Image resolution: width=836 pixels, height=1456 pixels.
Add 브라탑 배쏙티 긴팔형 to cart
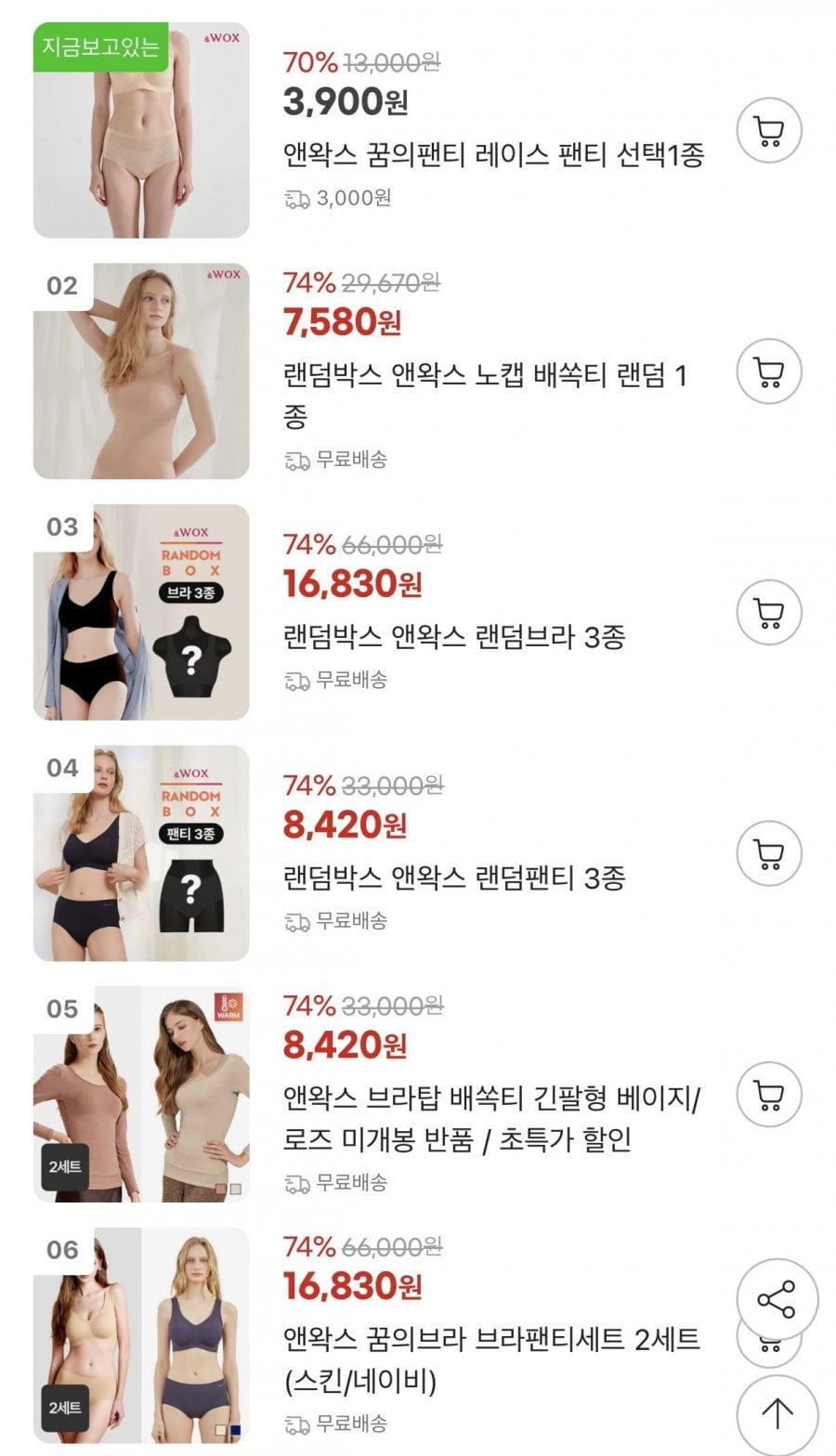(769, 1094)
